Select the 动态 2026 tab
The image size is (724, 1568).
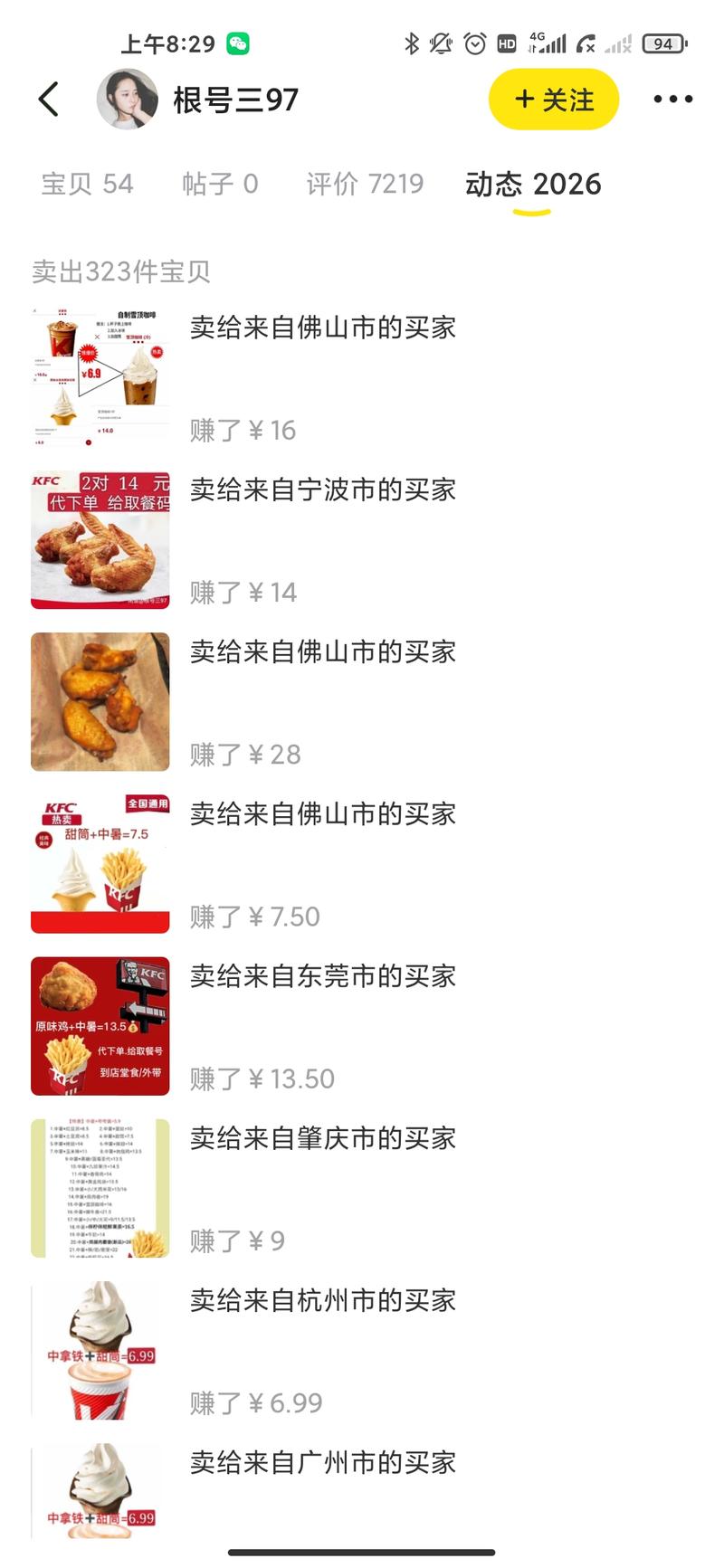534,184
